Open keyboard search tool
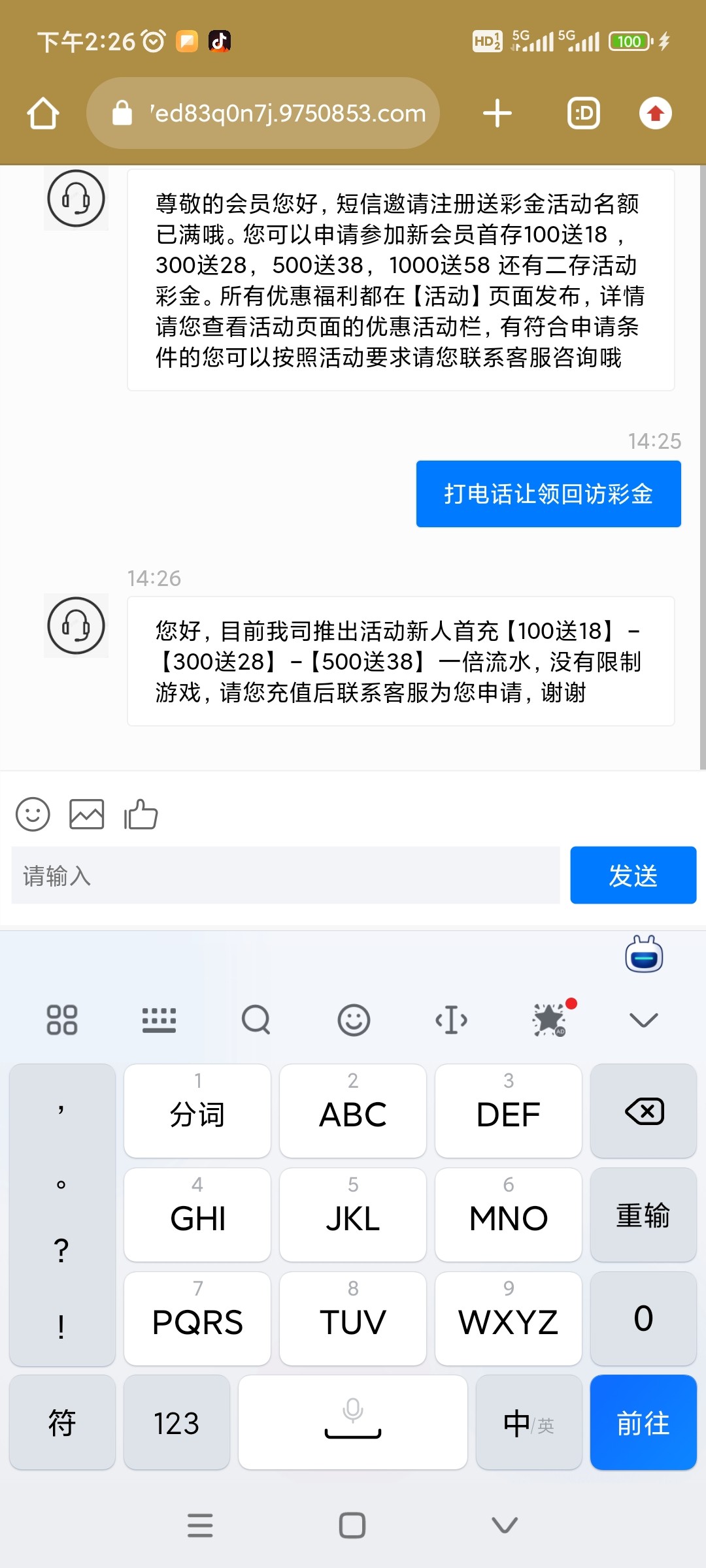706x1568 pixels. [x=256, y=1019]
